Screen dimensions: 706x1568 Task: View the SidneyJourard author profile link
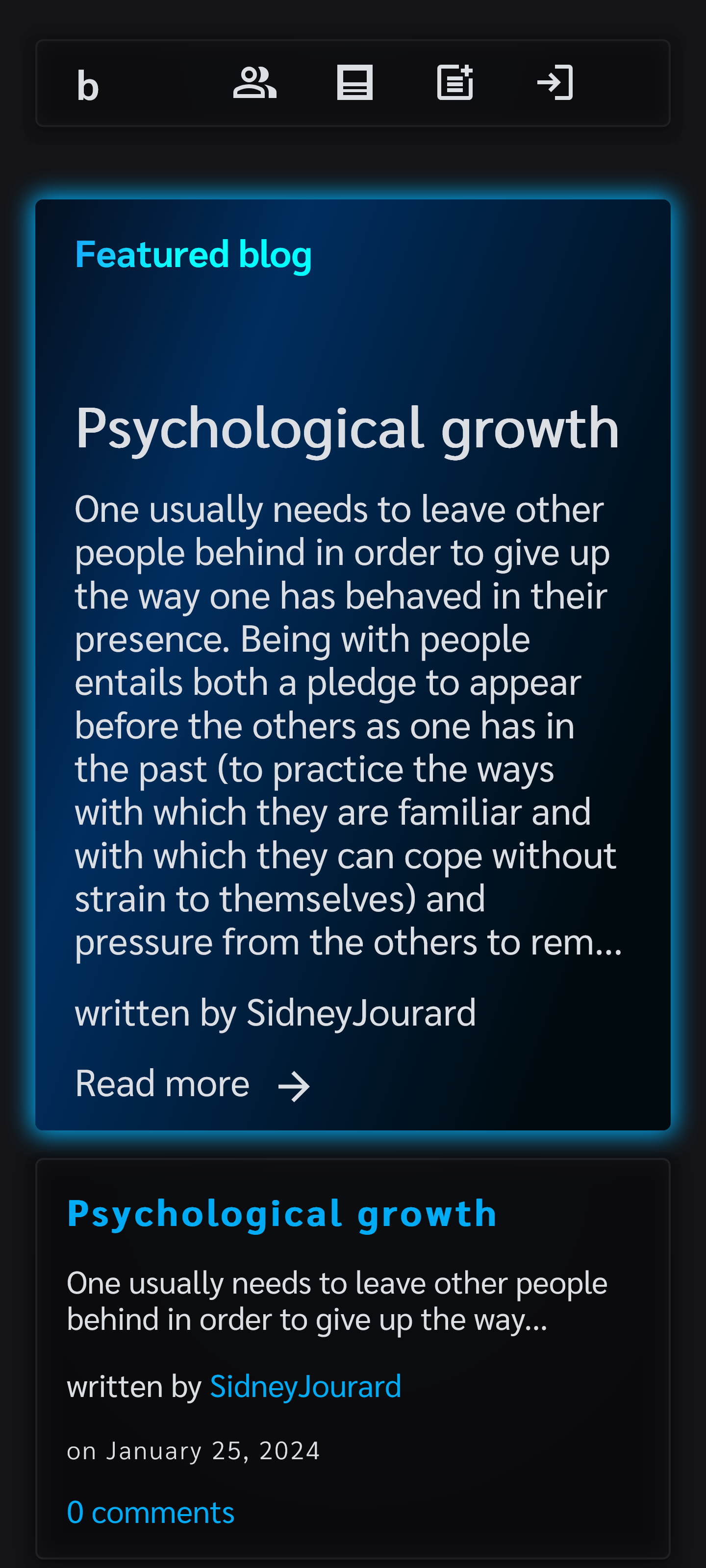[305, 1387]
